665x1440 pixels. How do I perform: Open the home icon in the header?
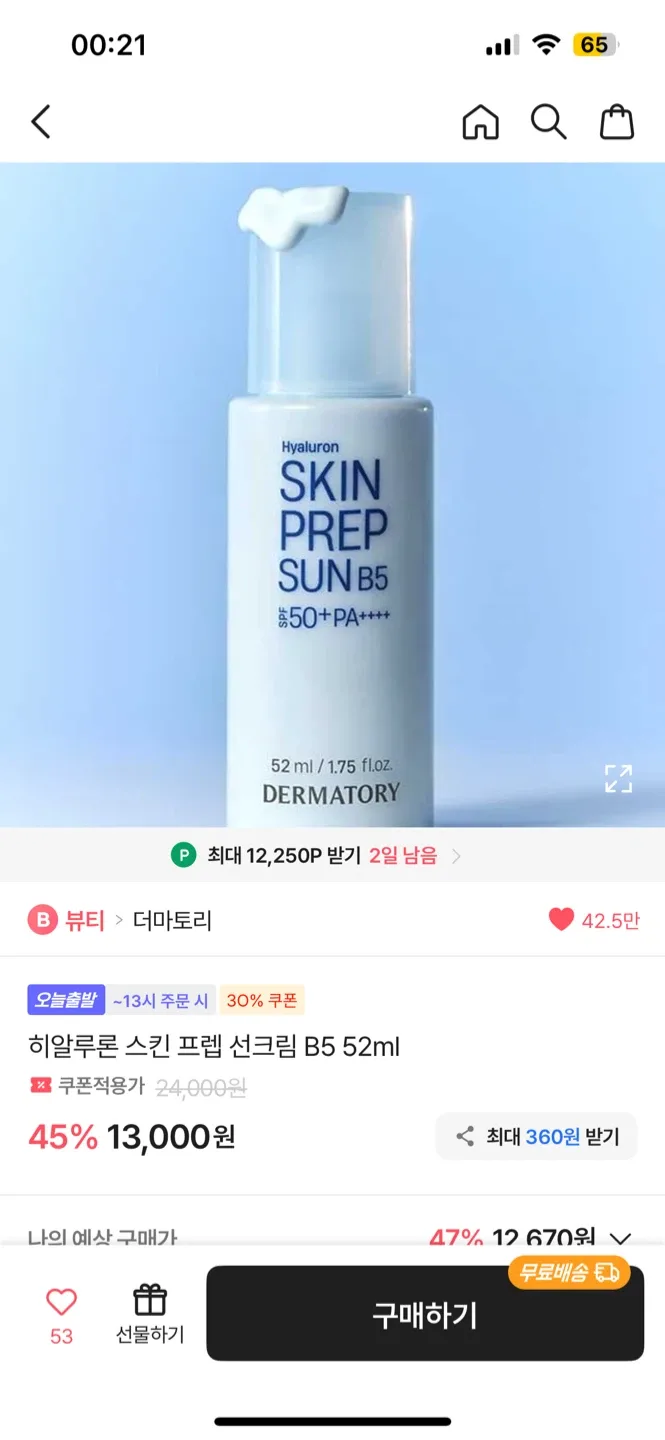point(480,122)
